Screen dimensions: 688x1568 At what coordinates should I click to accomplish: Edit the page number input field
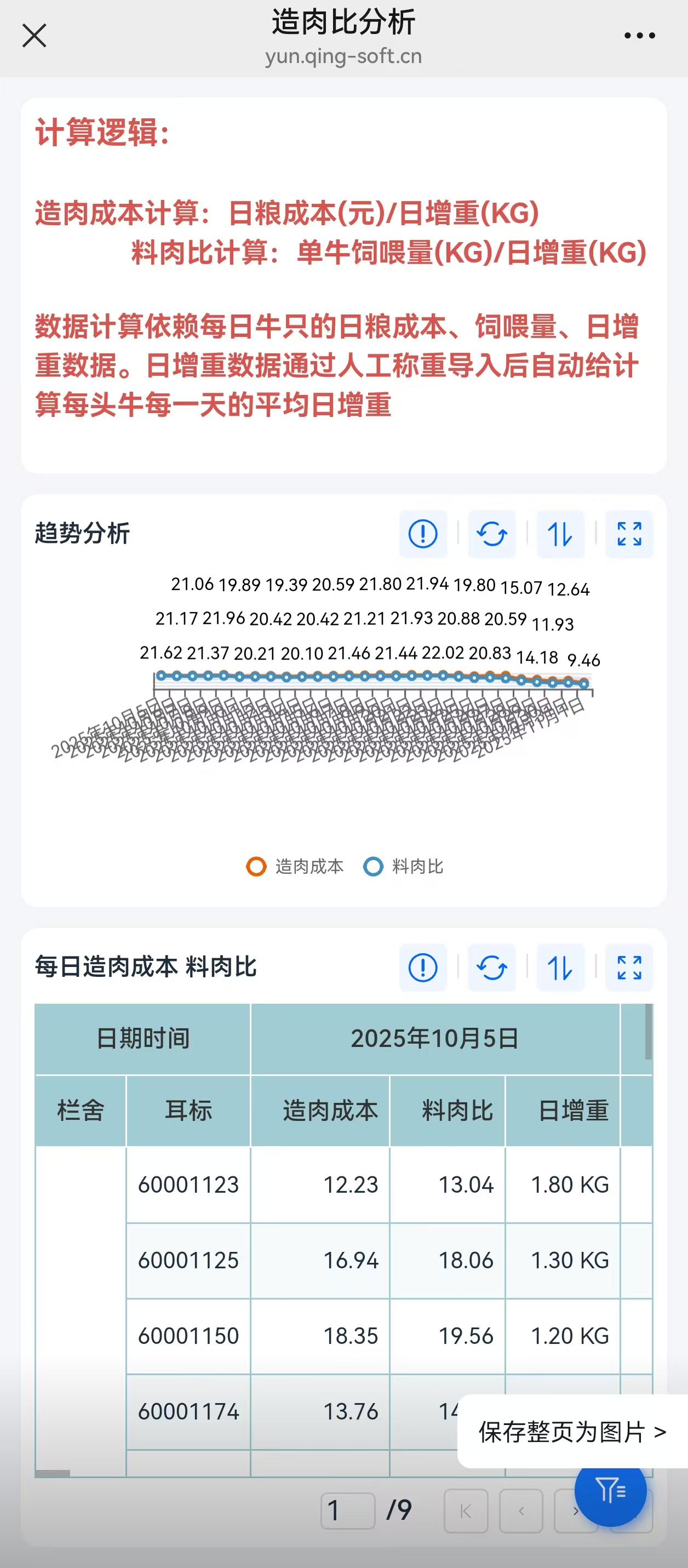[x=348, y=1510]
